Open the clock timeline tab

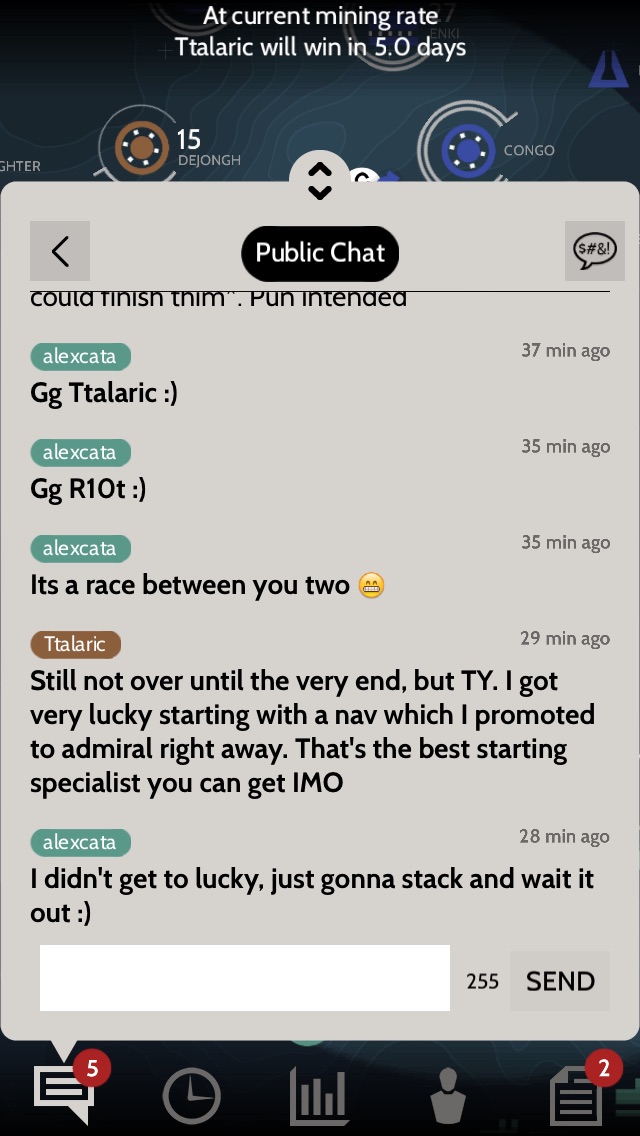pos(191,1096)
